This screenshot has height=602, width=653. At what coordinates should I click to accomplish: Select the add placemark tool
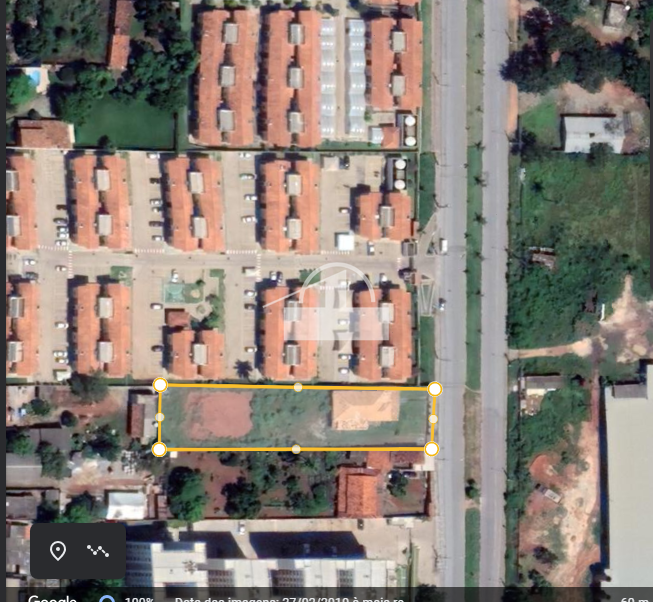tap(58, 551)
